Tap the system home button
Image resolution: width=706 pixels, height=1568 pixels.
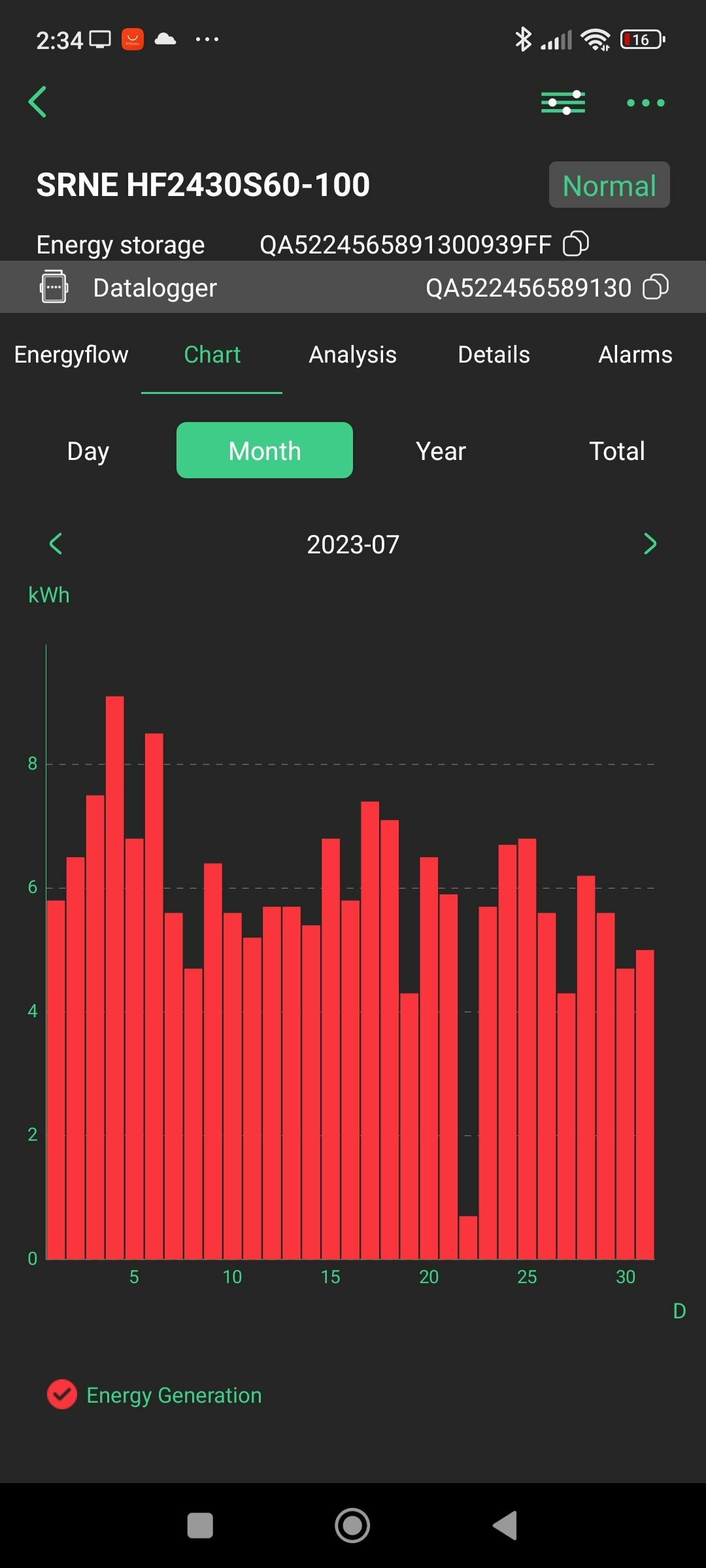(x=352, y=1526)
